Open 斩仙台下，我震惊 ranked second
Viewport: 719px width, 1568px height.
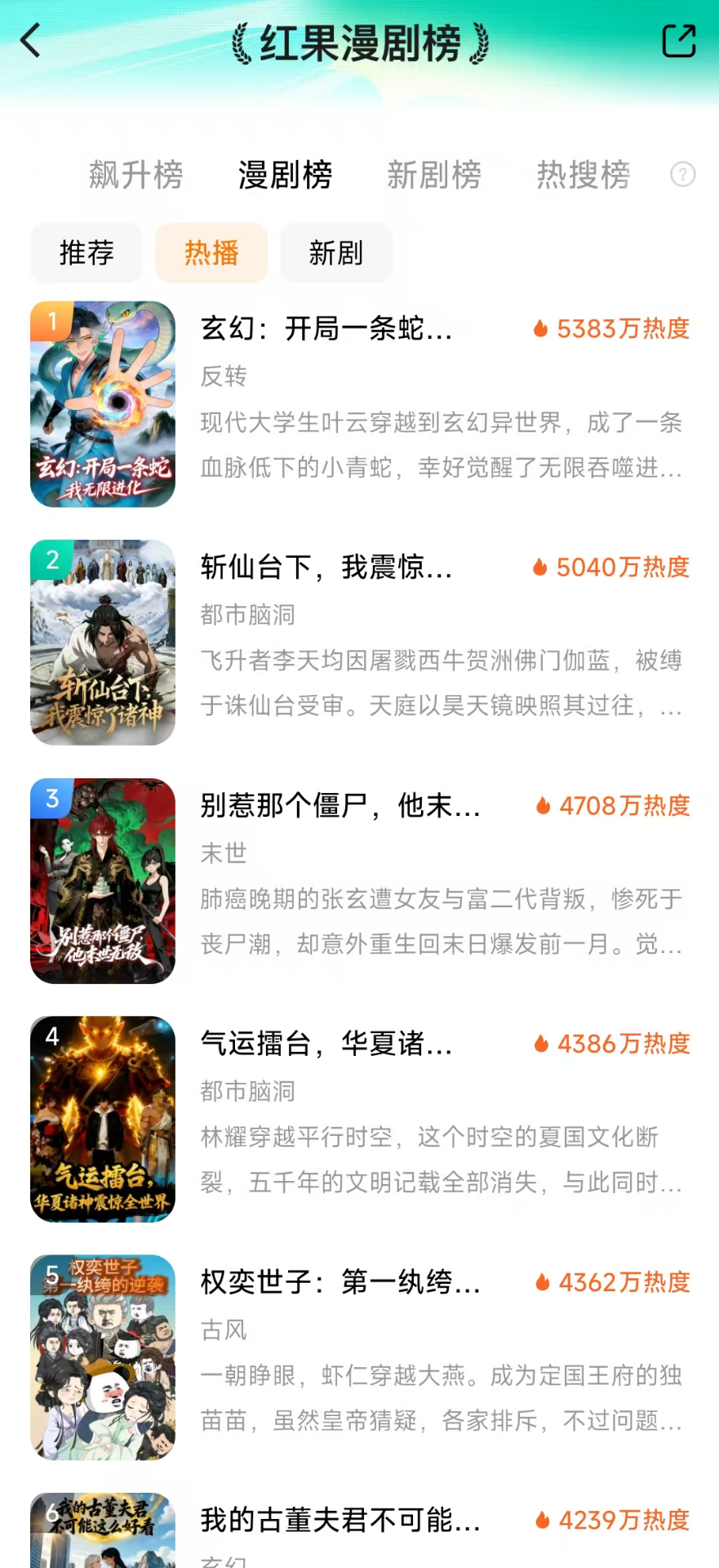click(x=360, y=643)
